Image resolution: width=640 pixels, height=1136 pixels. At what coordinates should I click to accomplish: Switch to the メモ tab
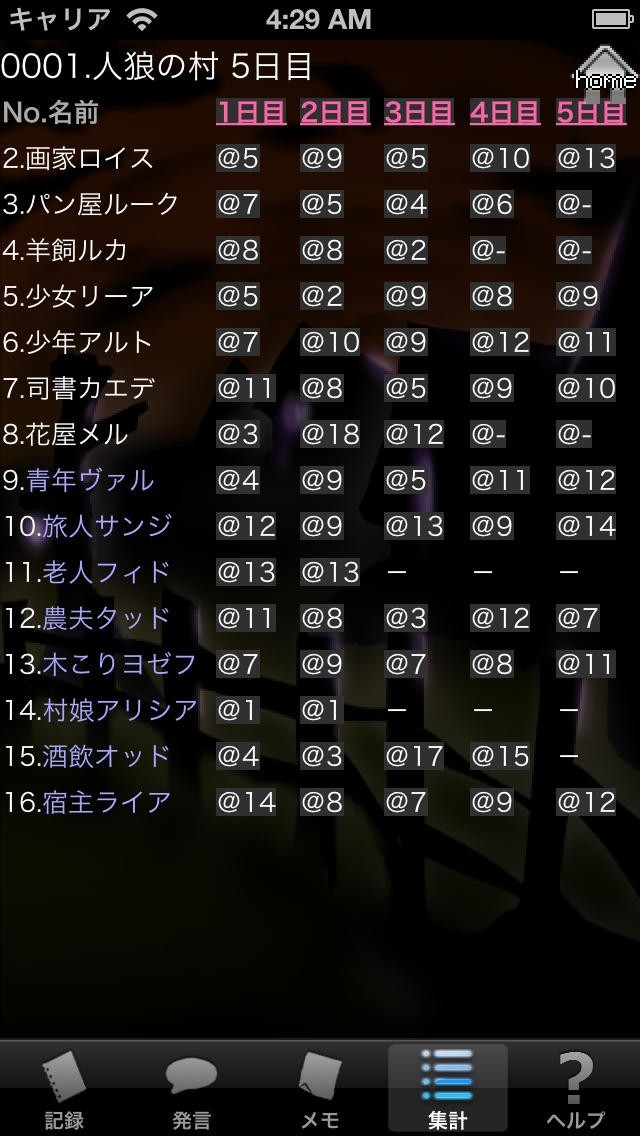pyautogui.click(x=320, y=1090)
